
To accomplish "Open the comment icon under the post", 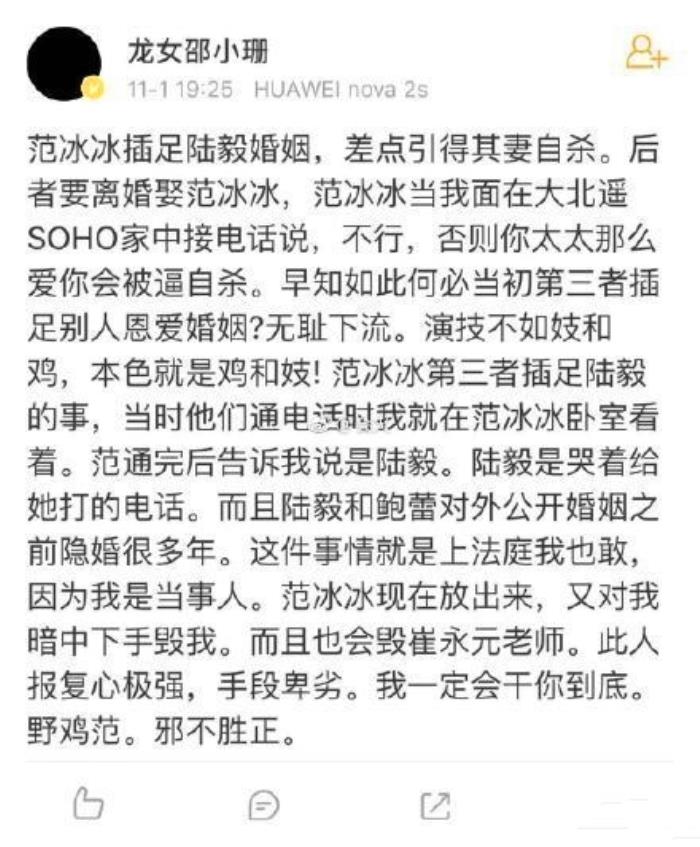I will click(263, 803).
